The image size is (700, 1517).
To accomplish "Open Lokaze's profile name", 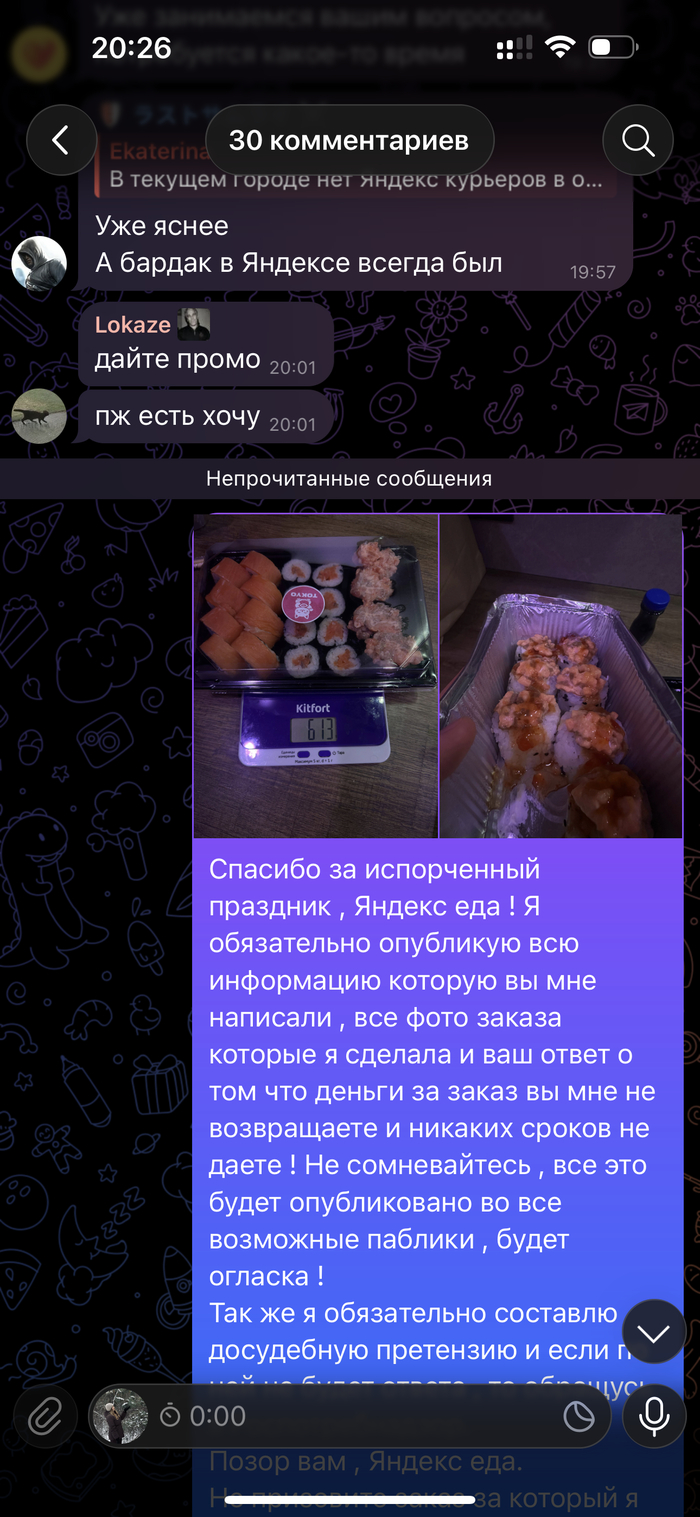I will [x=130, y=325].
